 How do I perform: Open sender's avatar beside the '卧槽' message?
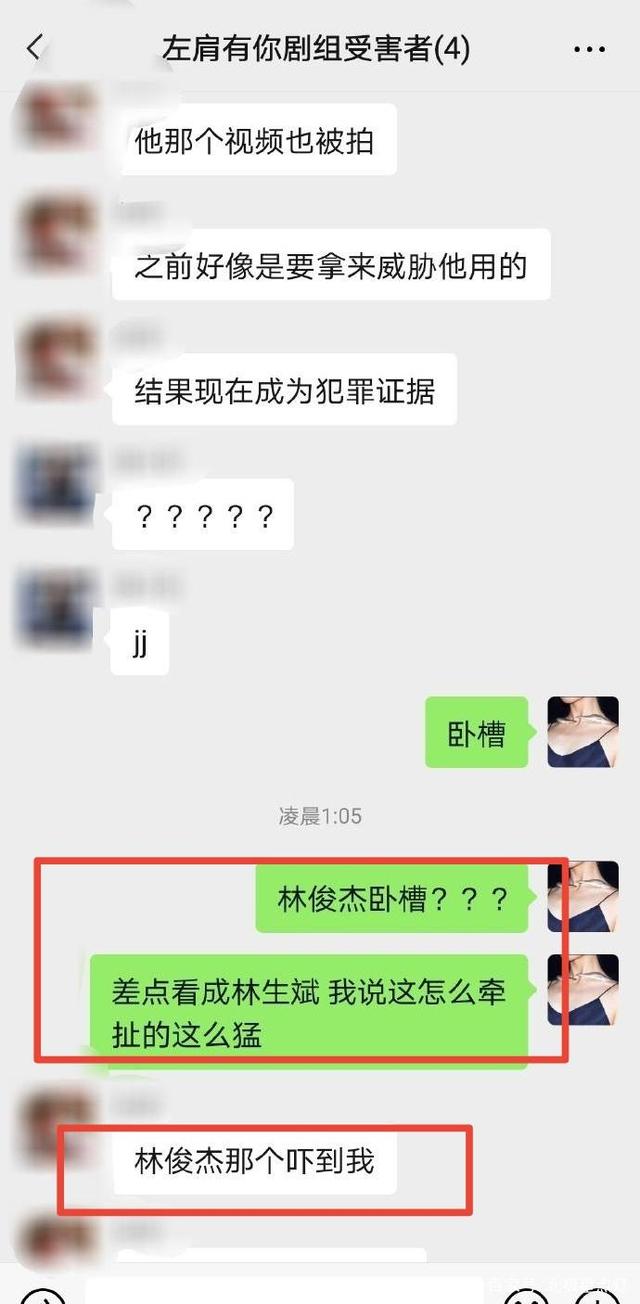pyautogui.click(x=583, y=733)
